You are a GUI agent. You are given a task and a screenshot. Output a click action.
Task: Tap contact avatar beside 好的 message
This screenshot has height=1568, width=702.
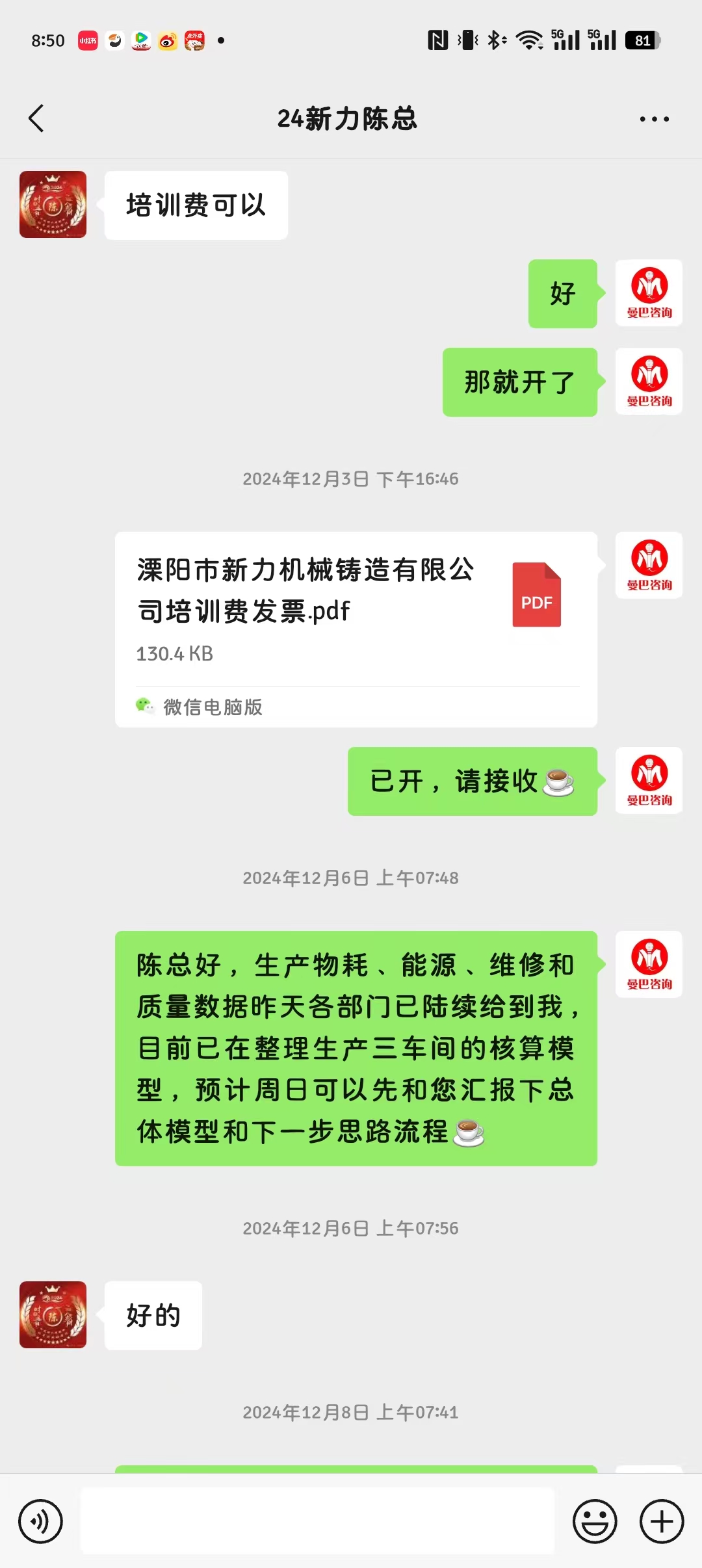point(53,1314)
